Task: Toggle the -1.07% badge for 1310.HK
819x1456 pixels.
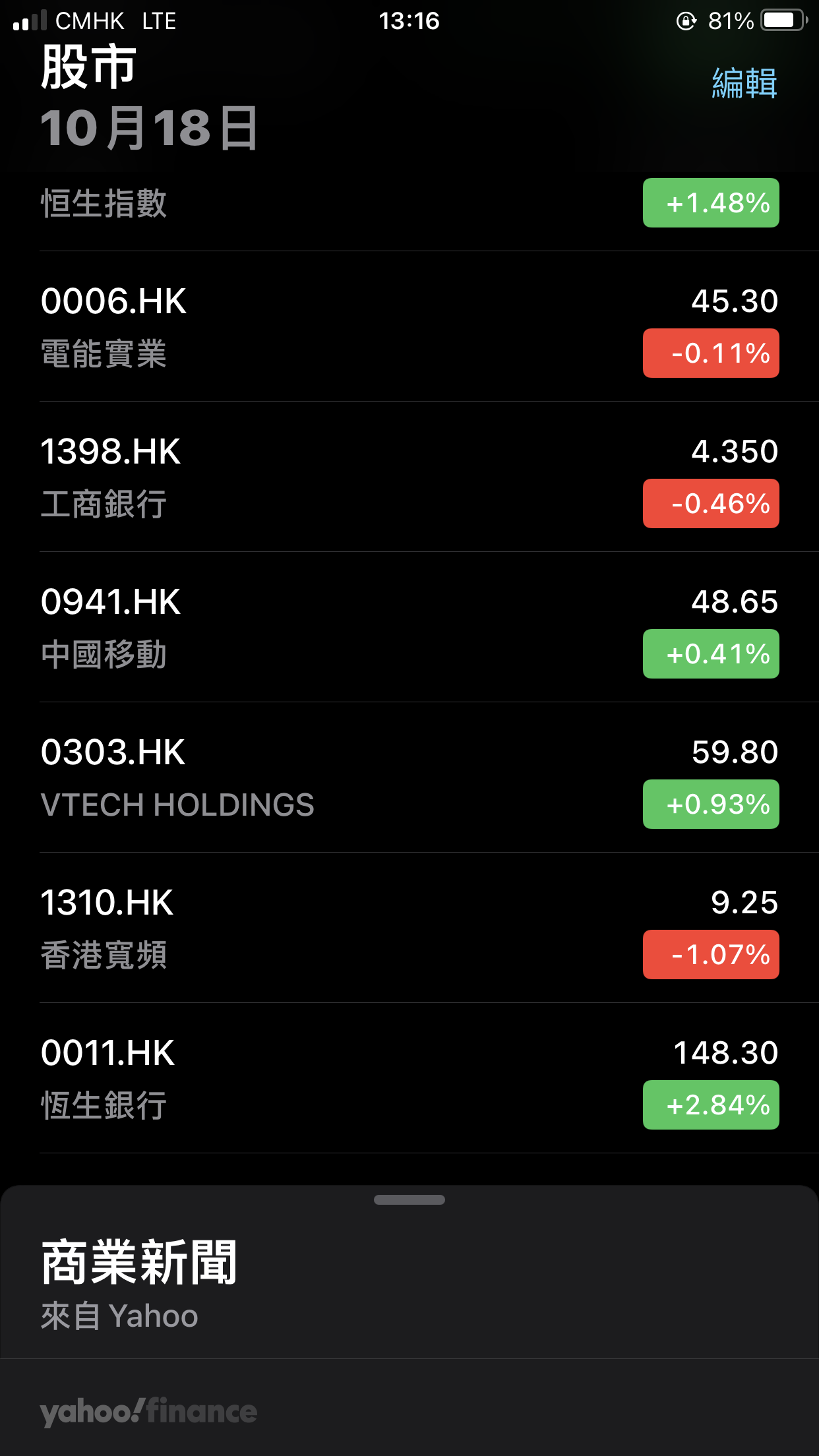Action: [711, 955]
